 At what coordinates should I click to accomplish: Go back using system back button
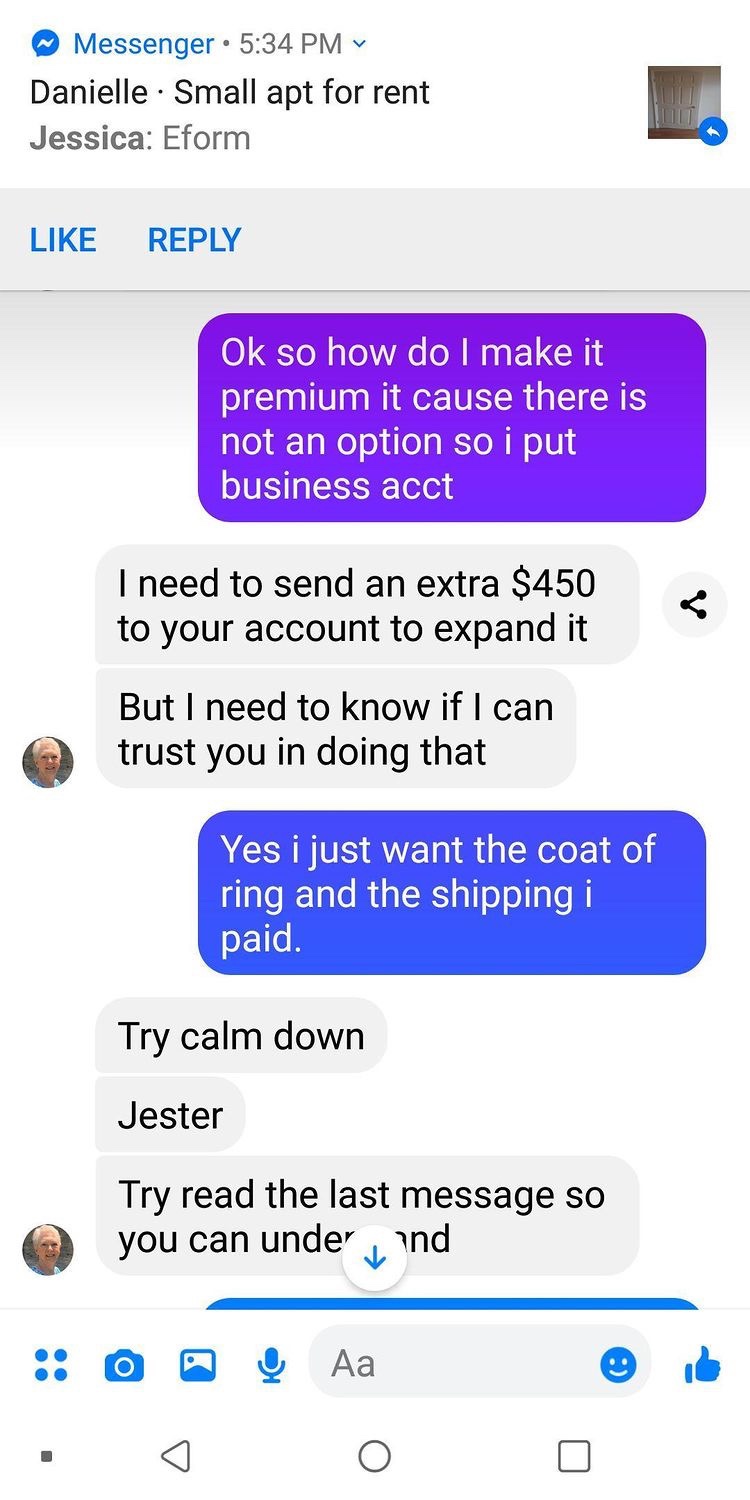point(176,1456)
